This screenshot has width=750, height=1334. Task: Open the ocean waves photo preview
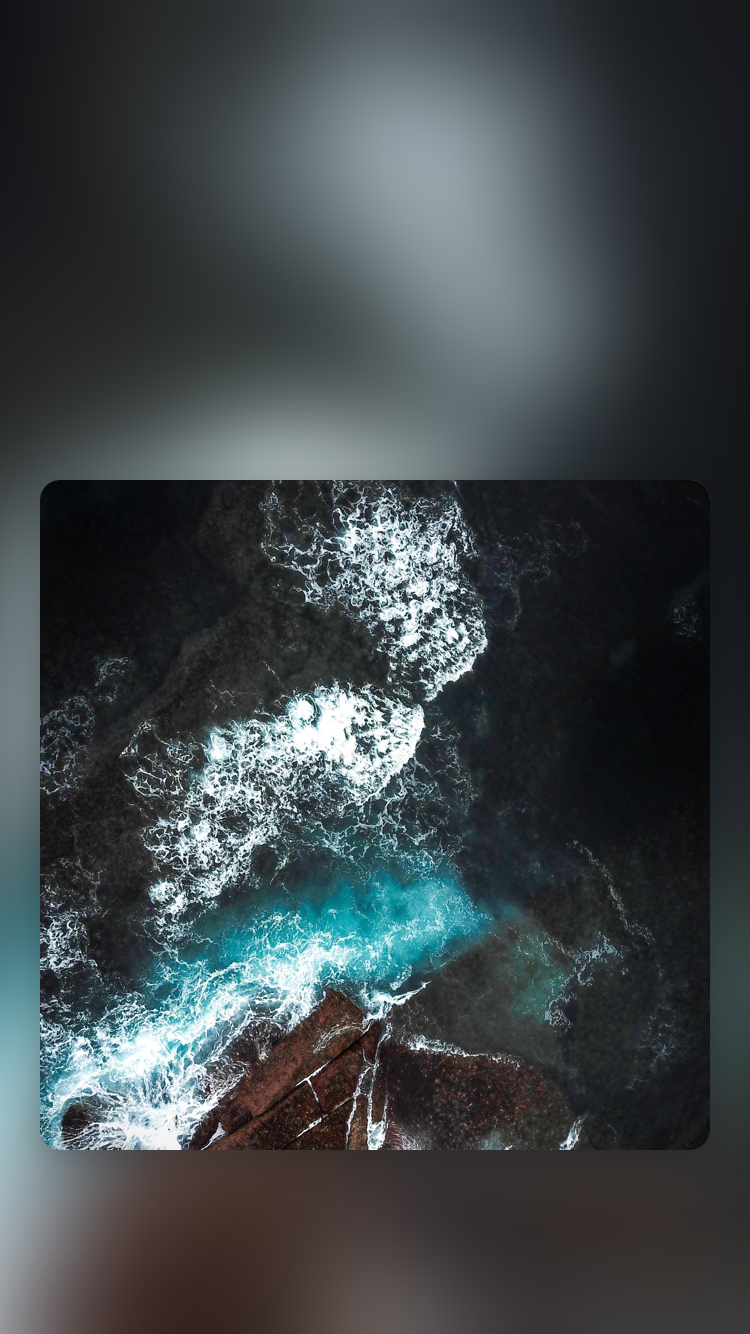tap(375, 814)
